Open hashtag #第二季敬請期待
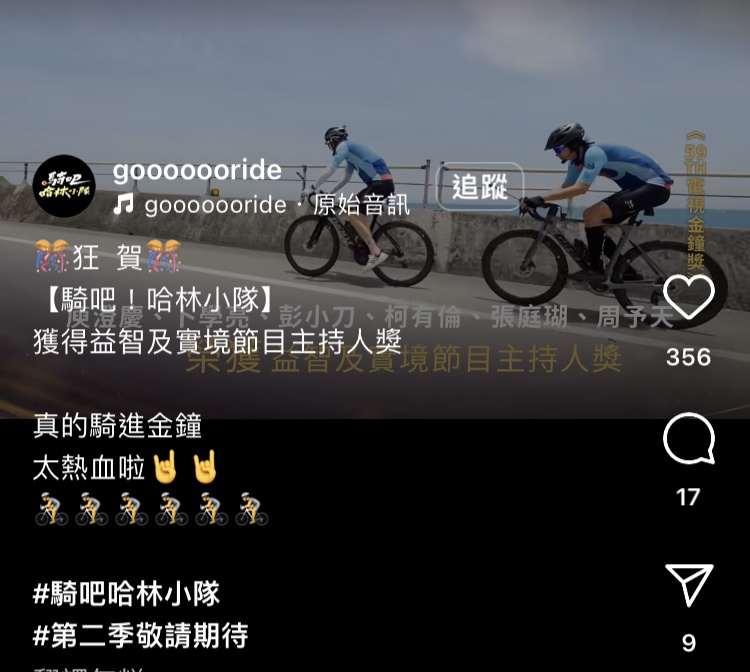Viewport: 750px width, 672px height. 140,635
